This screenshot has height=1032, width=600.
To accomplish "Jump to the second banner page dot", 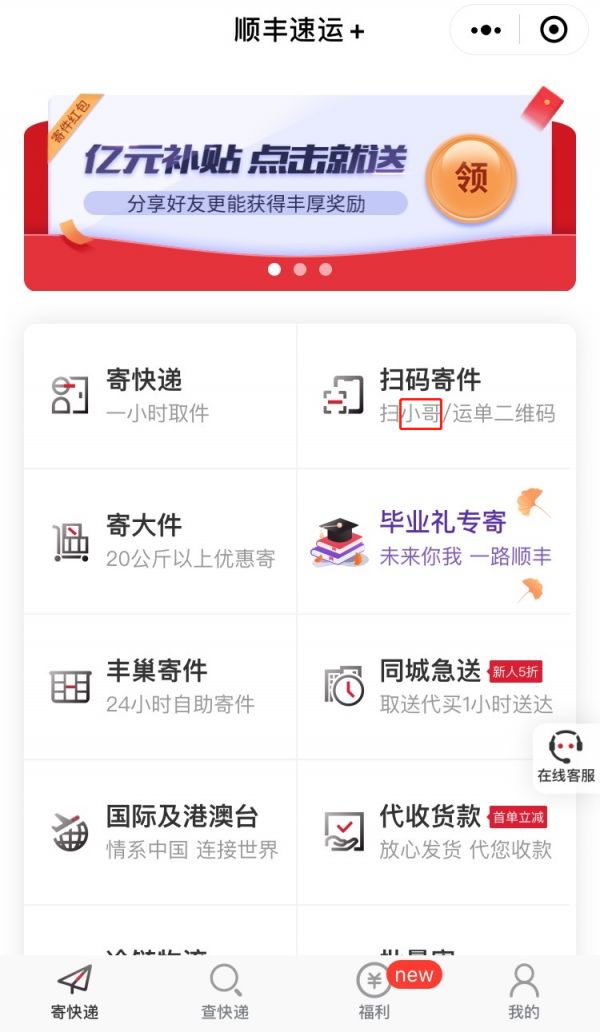I will (x=300, y=269).
